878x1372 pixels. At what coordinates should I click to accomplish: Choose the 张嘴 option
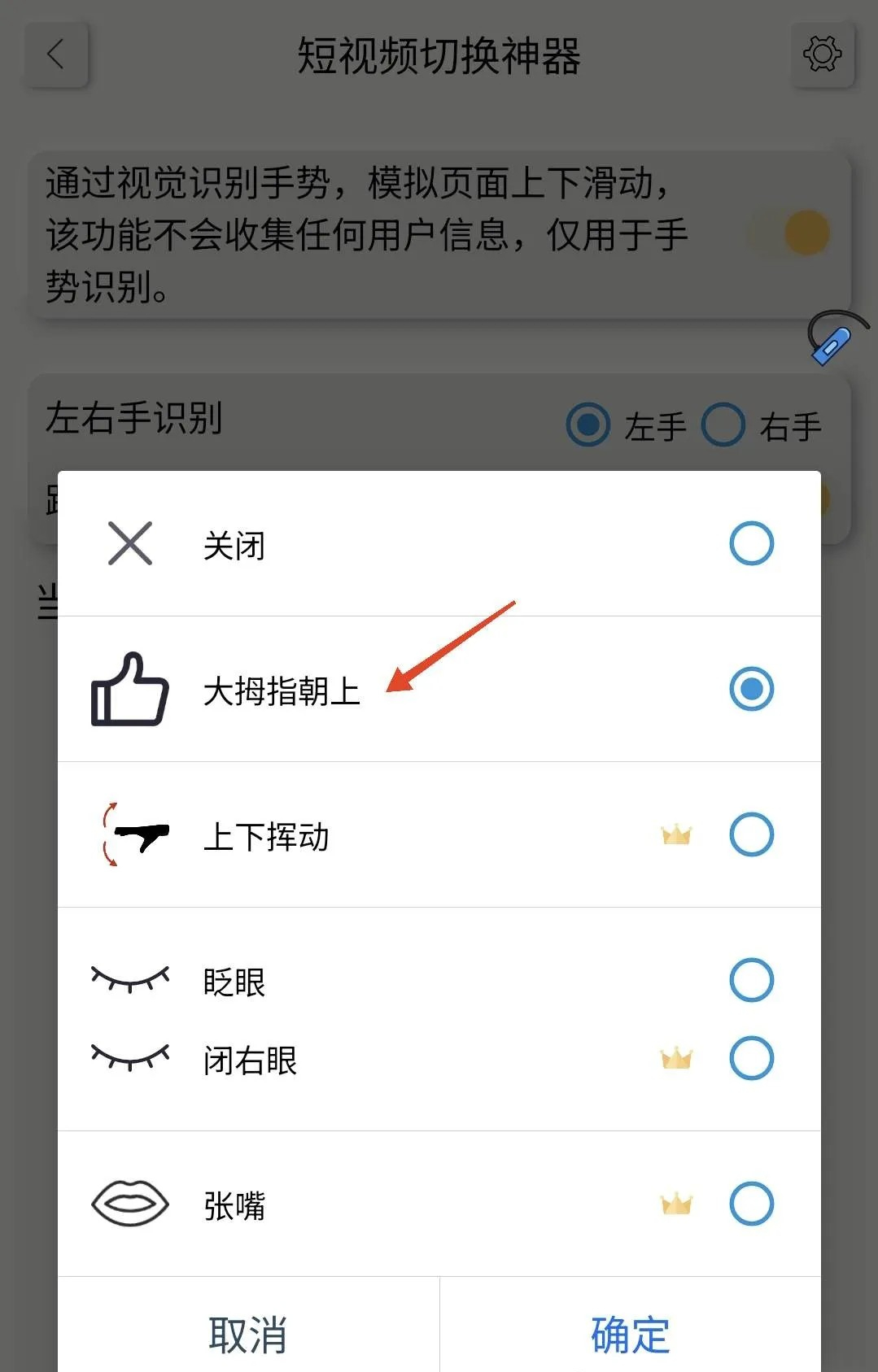pos(750,1204)
